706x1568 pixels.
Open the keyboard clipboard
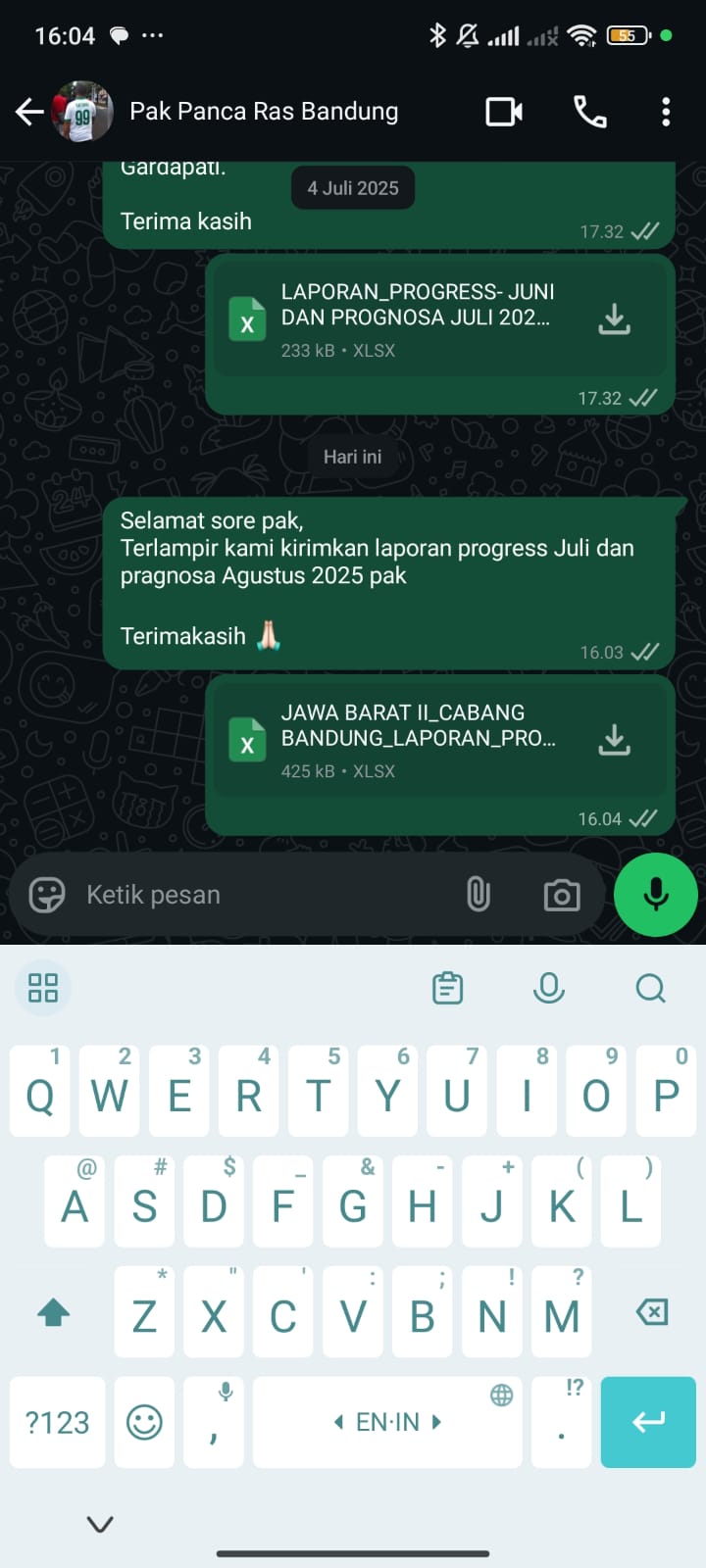448,988
